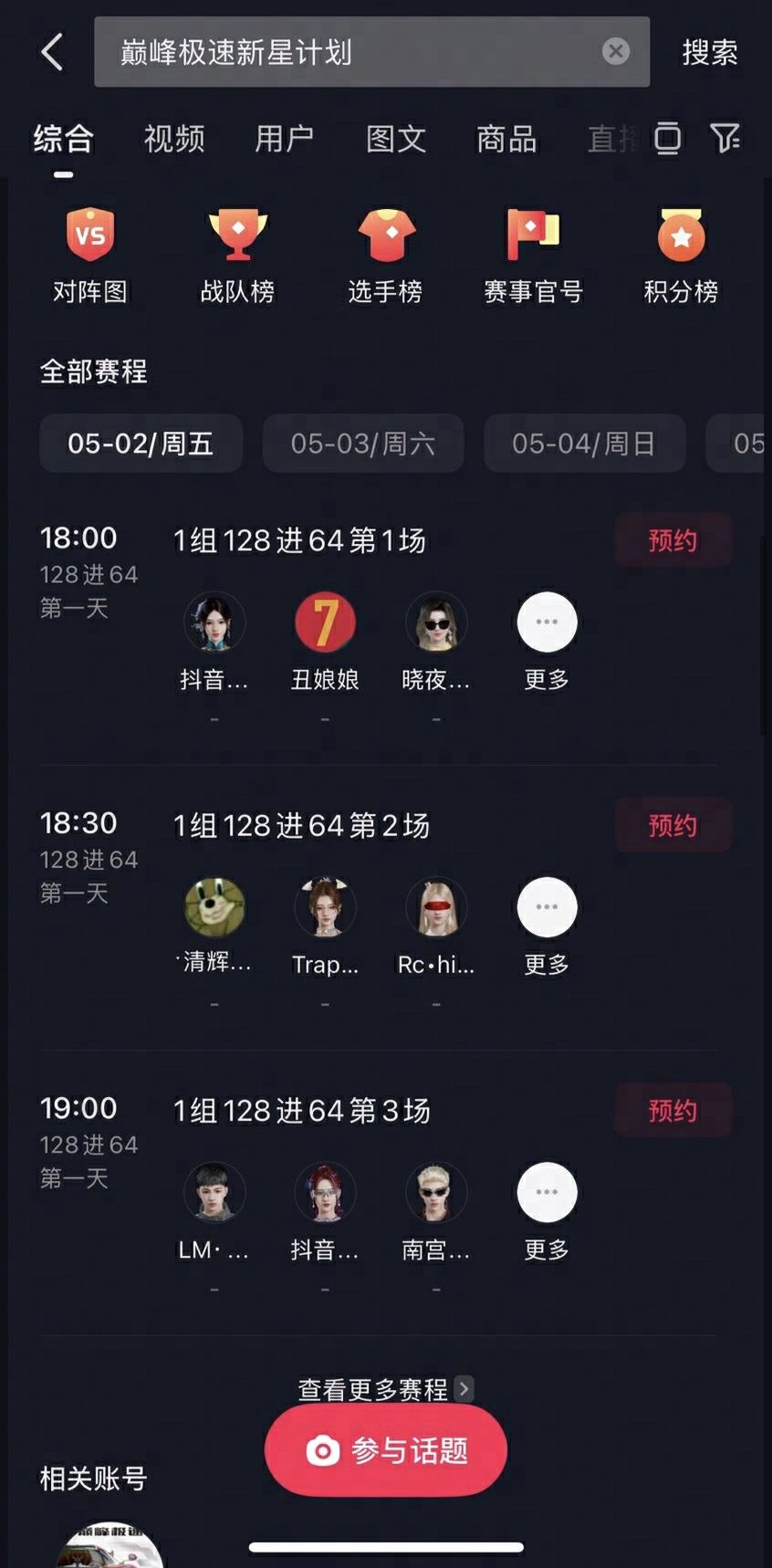Tap the back arrow at top left
Image resolution: width=772 pixels, height=1568 pixels.
click(51, 52)
